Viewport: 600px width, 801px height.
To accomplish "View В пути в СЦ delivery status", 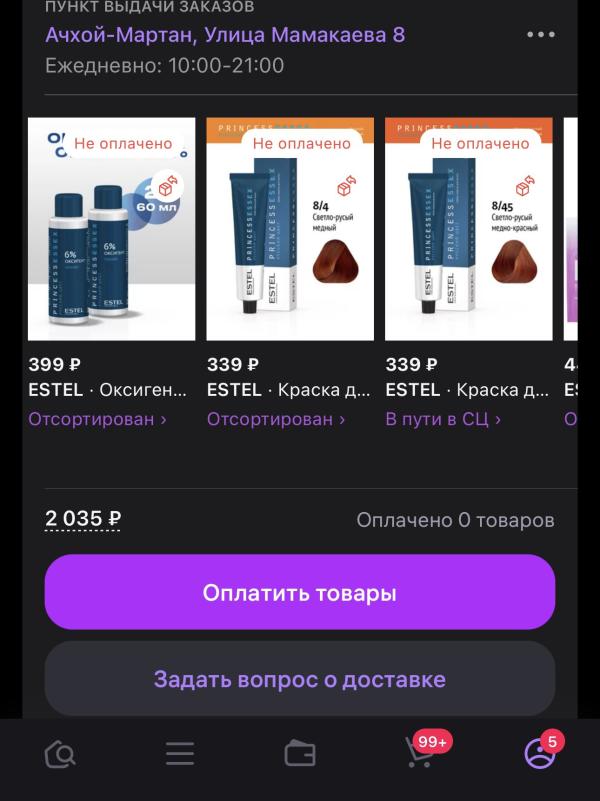I will [x=443, y=419].
